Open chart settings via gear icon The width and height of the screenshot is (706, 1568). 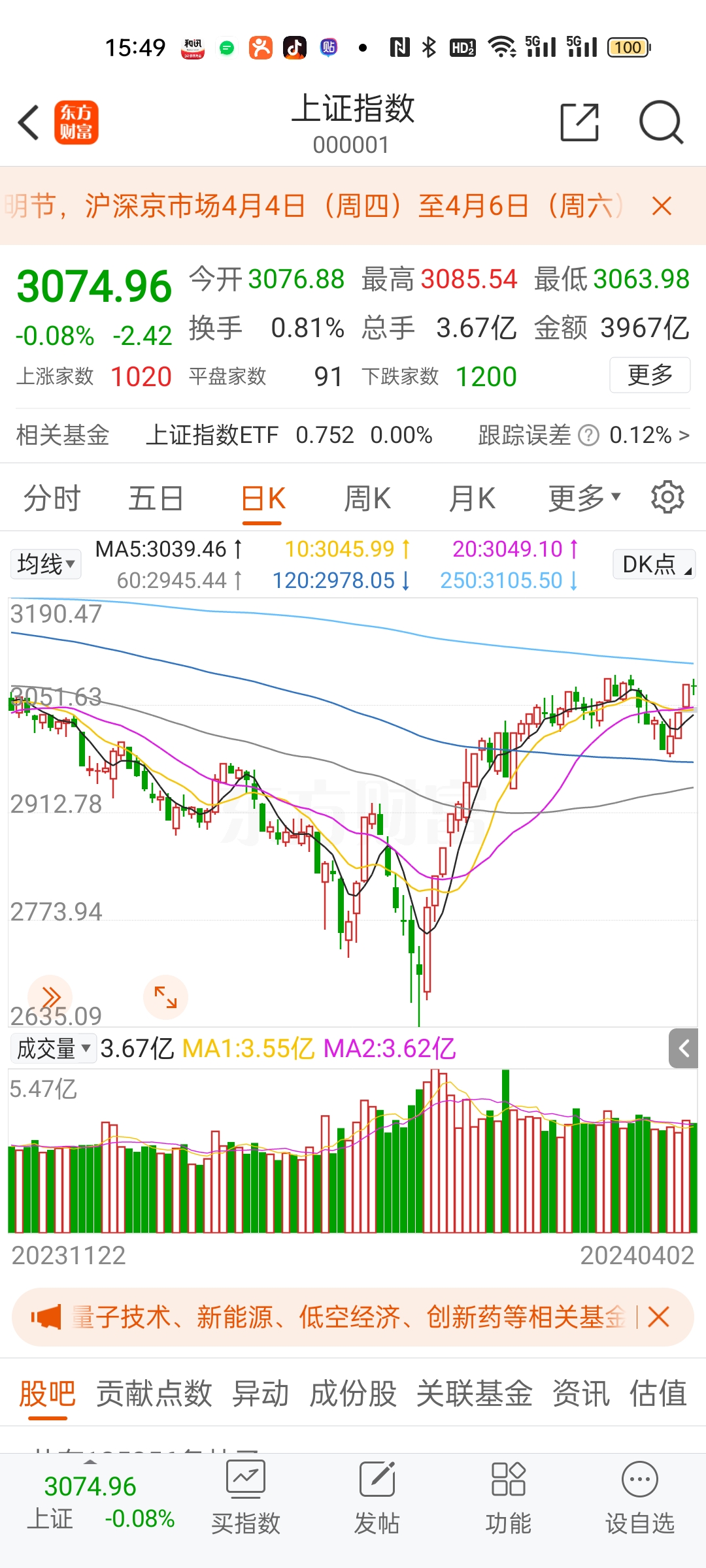[x=667, y=497]
